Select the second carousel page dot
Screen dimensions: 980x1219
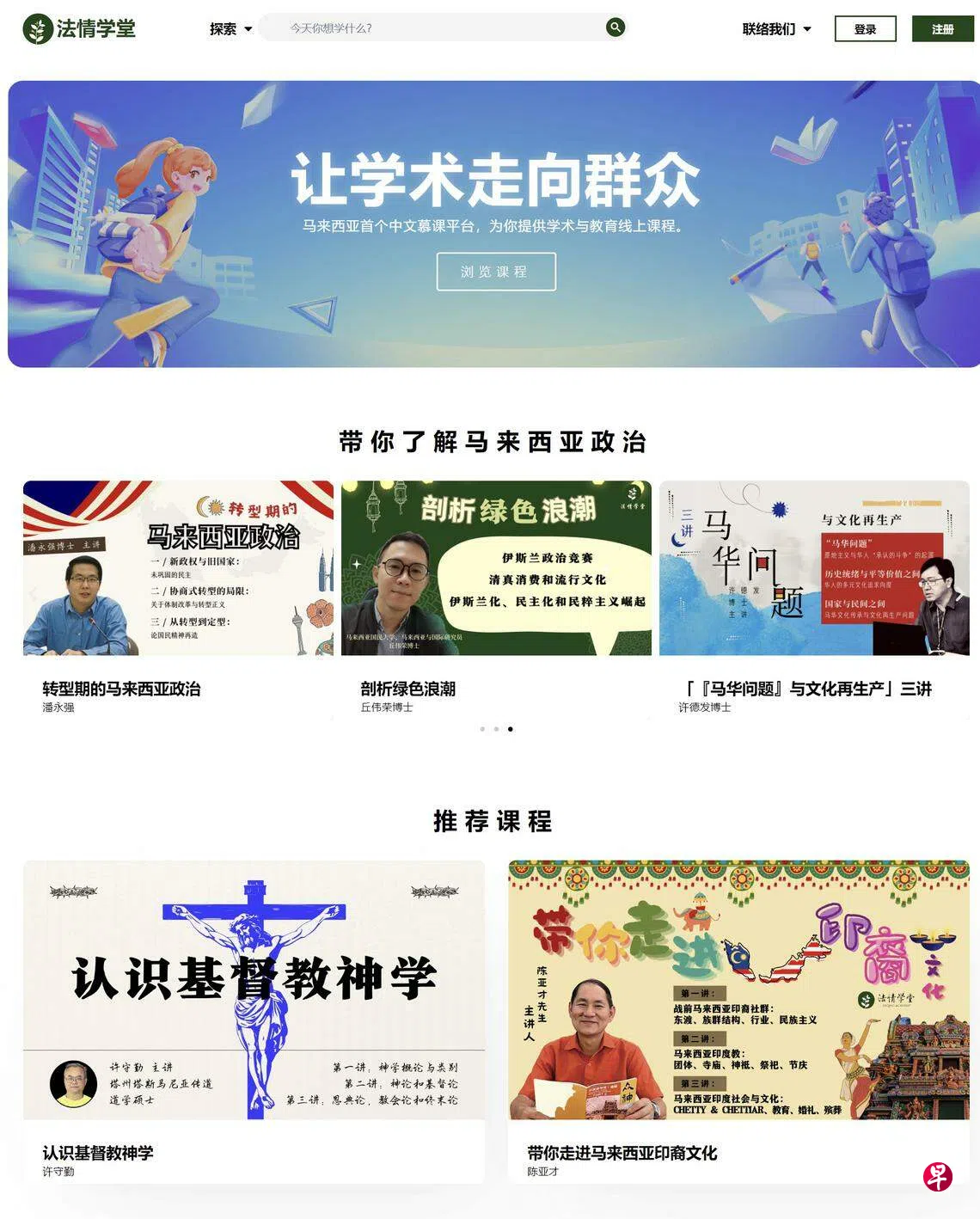(x=496, y=729)
